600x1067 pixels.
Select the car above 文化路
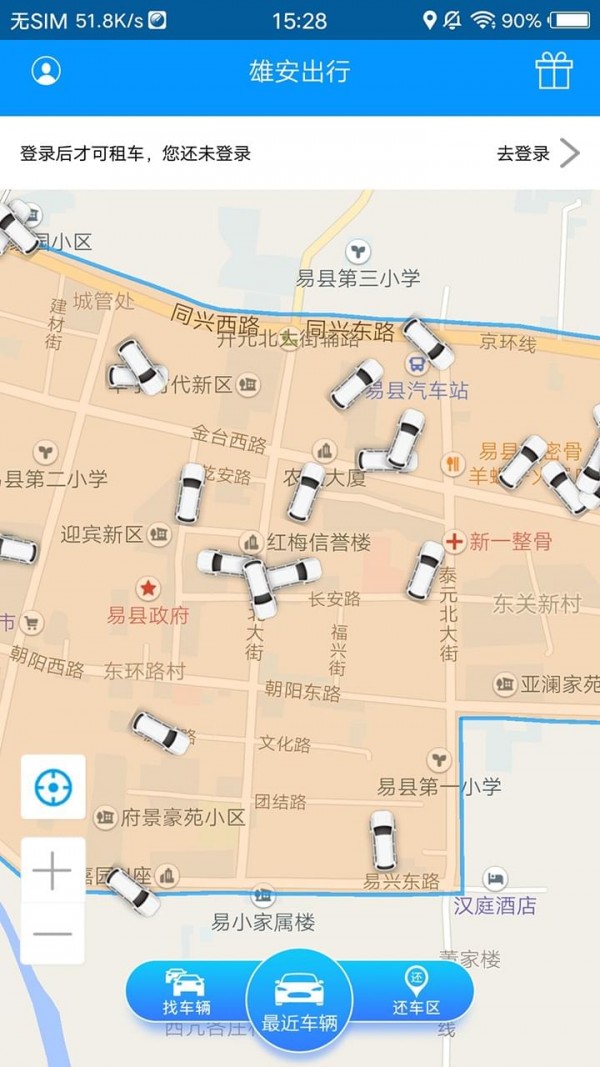[x=161, y=733]
